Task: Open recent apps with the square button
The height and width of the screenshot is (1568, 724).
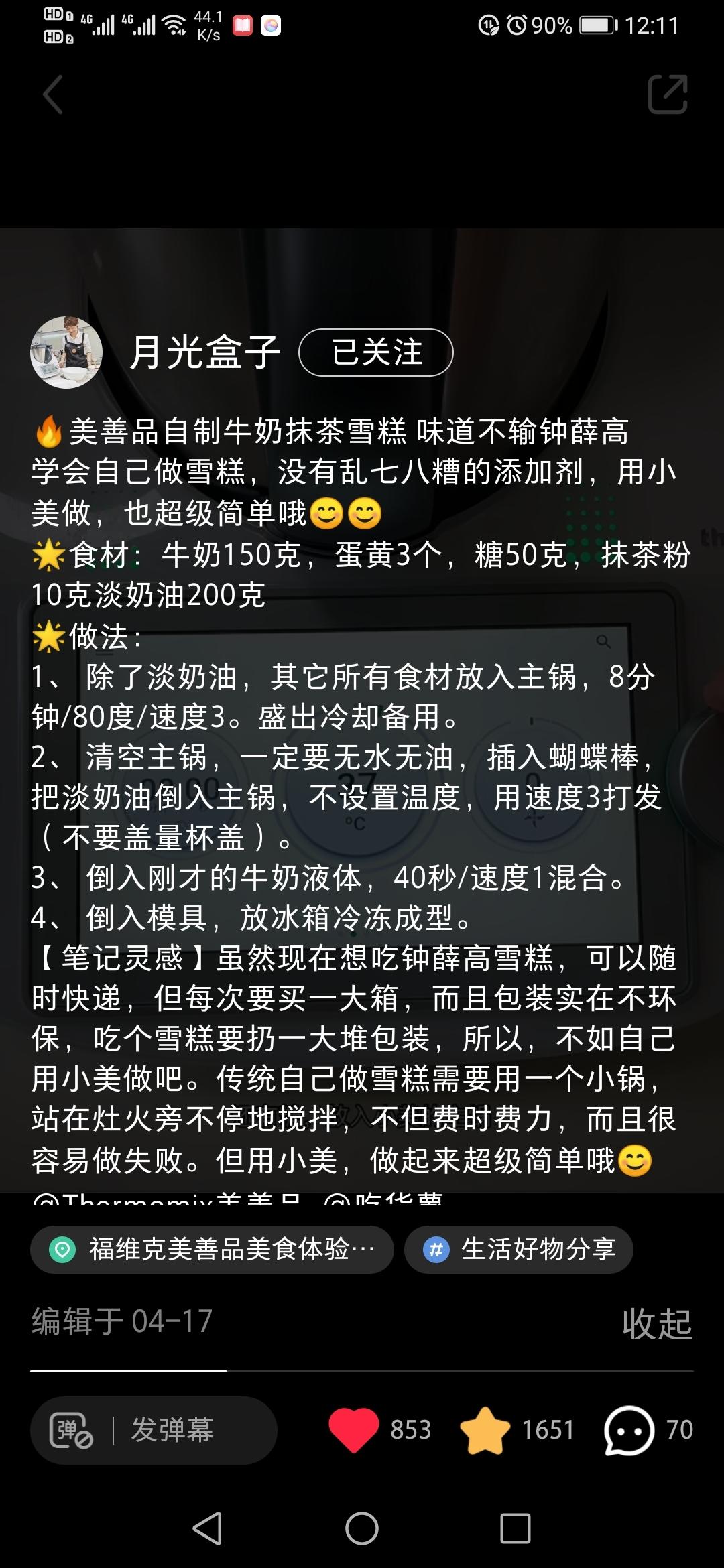Action: tap(516, 1528)
